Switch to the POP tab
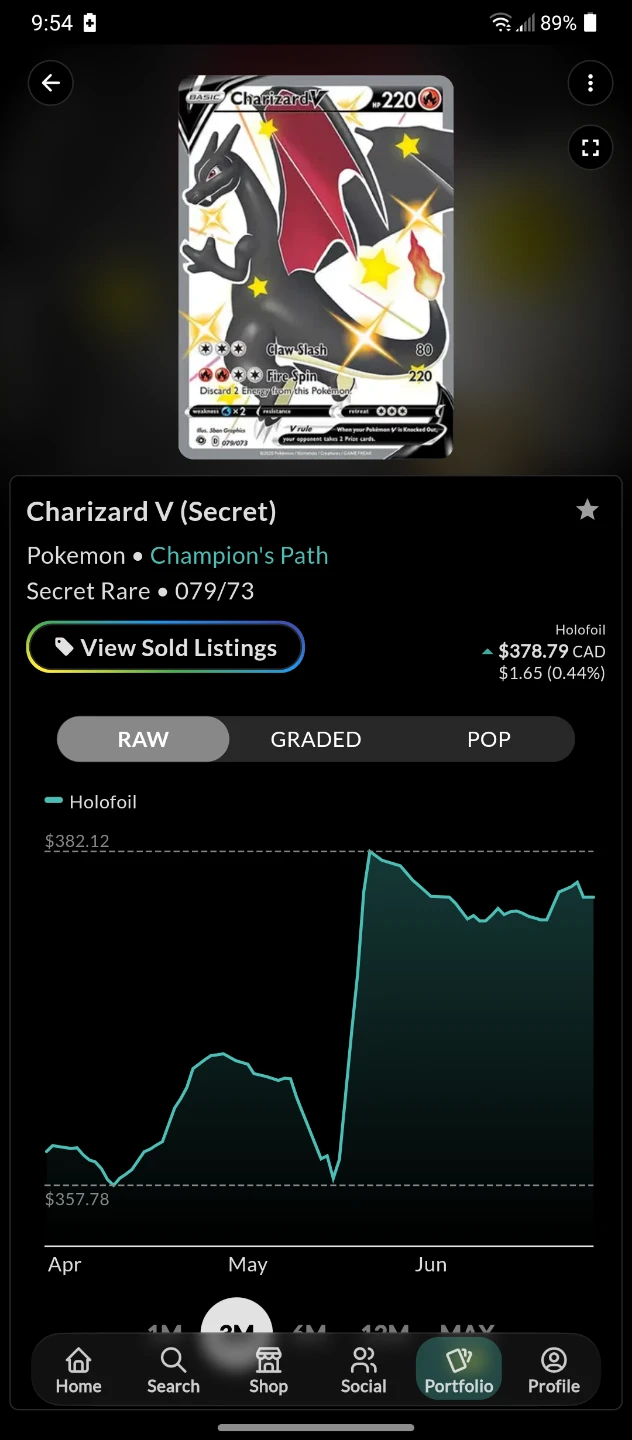632x1440 pixels. pyautogui.click(x=489, y=739)
